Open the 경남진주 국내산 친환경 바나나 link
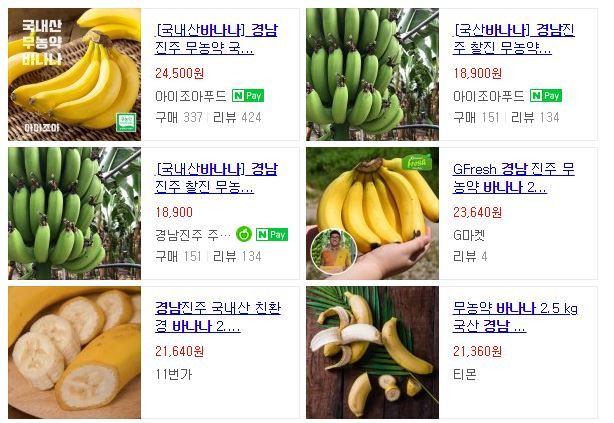The image size is (614, 423). 217,317
